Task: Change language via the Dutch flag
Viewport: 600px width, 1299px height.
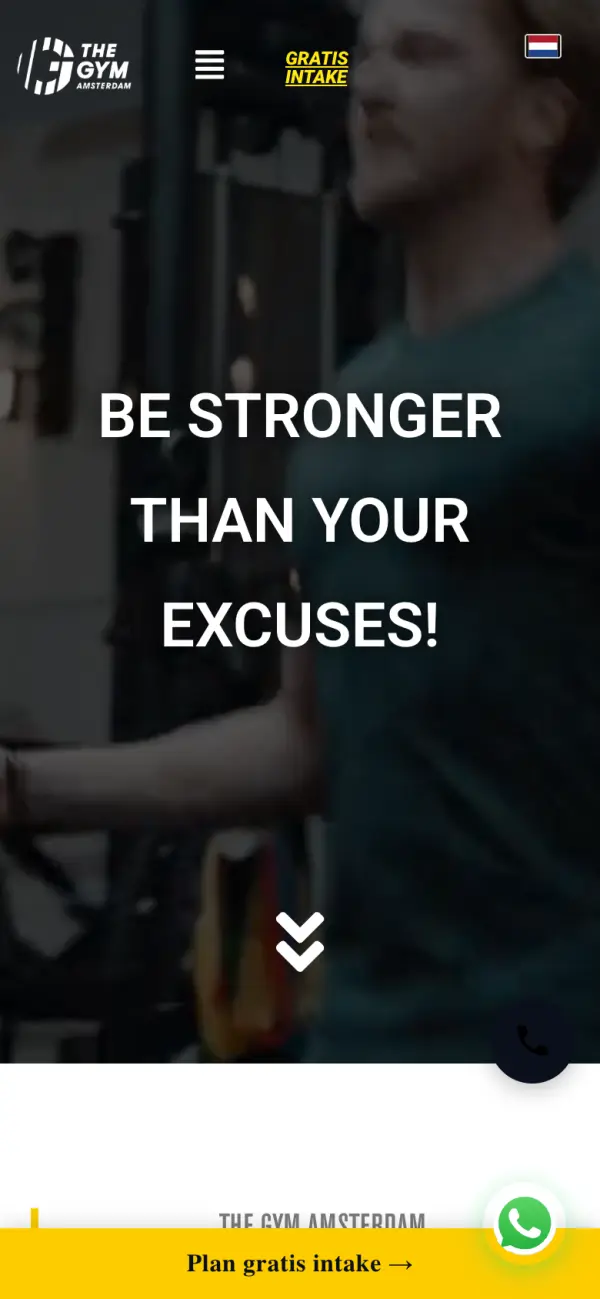Action: [543, 46]
